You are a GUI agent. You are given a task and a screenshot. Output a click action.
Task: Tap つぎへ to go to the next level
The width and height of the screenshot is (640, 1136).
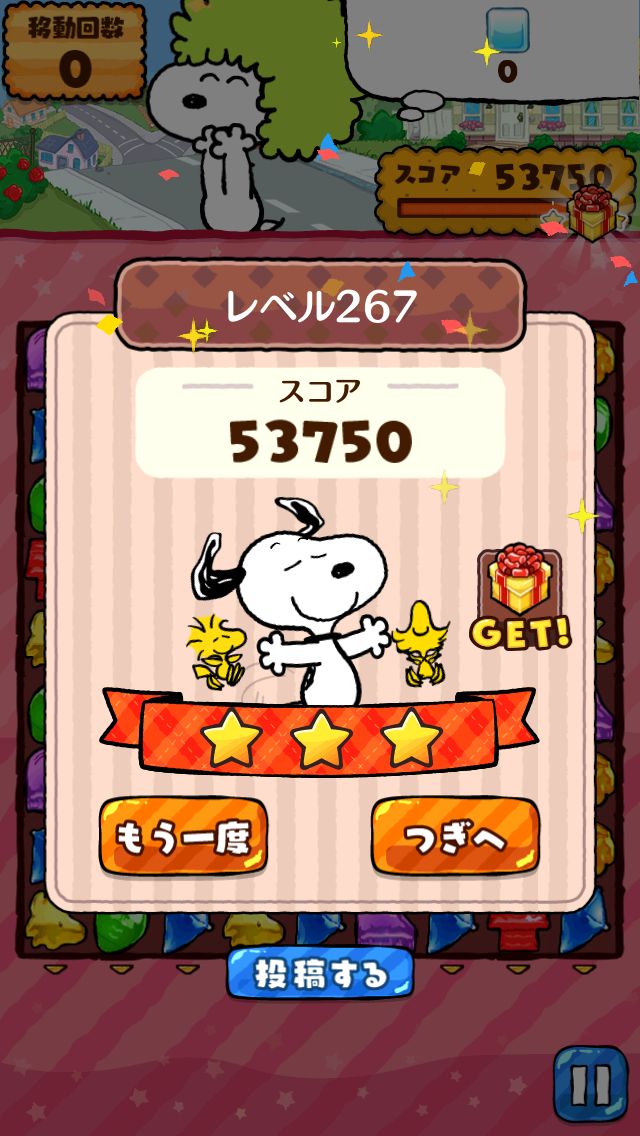pyautogui.click(x=455, y=836)
